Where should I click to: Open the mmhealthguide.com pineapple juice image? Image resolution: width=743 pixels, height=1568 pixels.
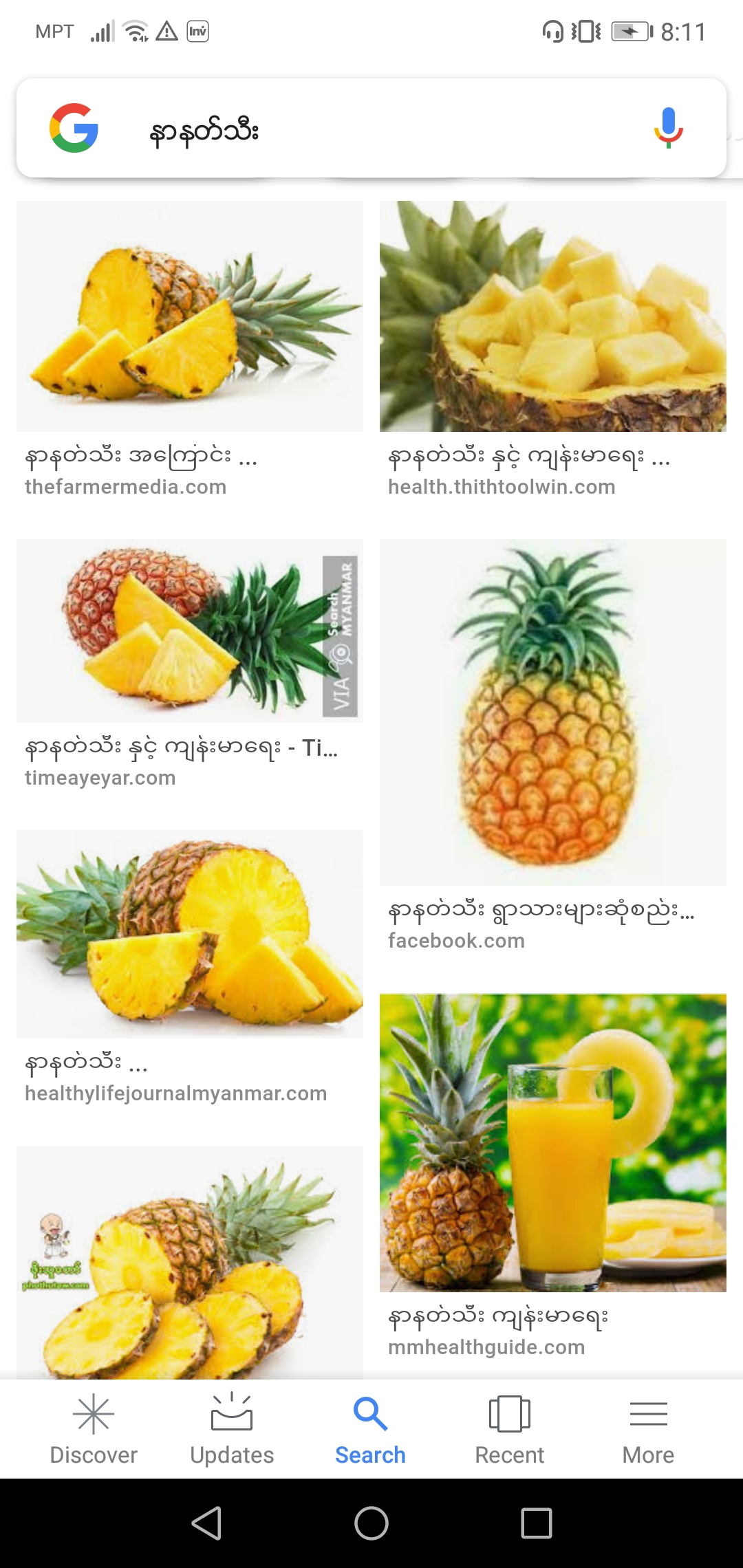coord(552,1142)
